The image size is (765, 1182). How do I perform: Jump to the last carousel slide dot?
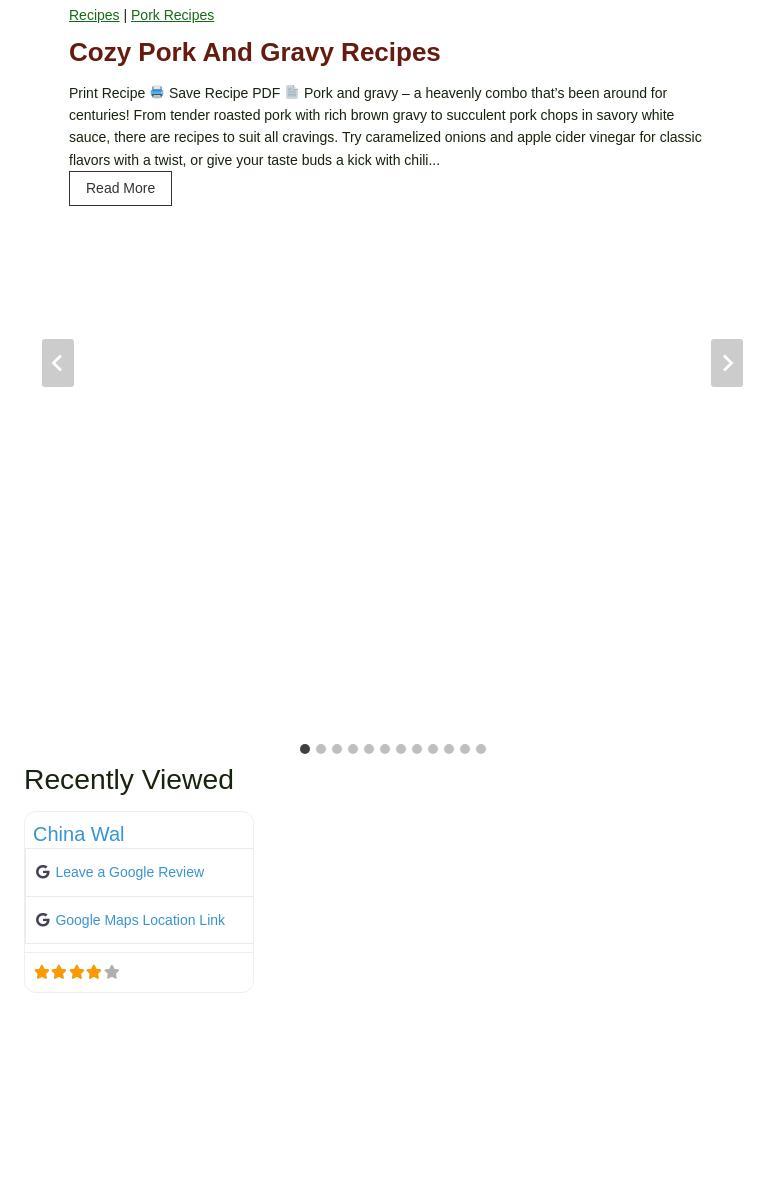[481, 749]
